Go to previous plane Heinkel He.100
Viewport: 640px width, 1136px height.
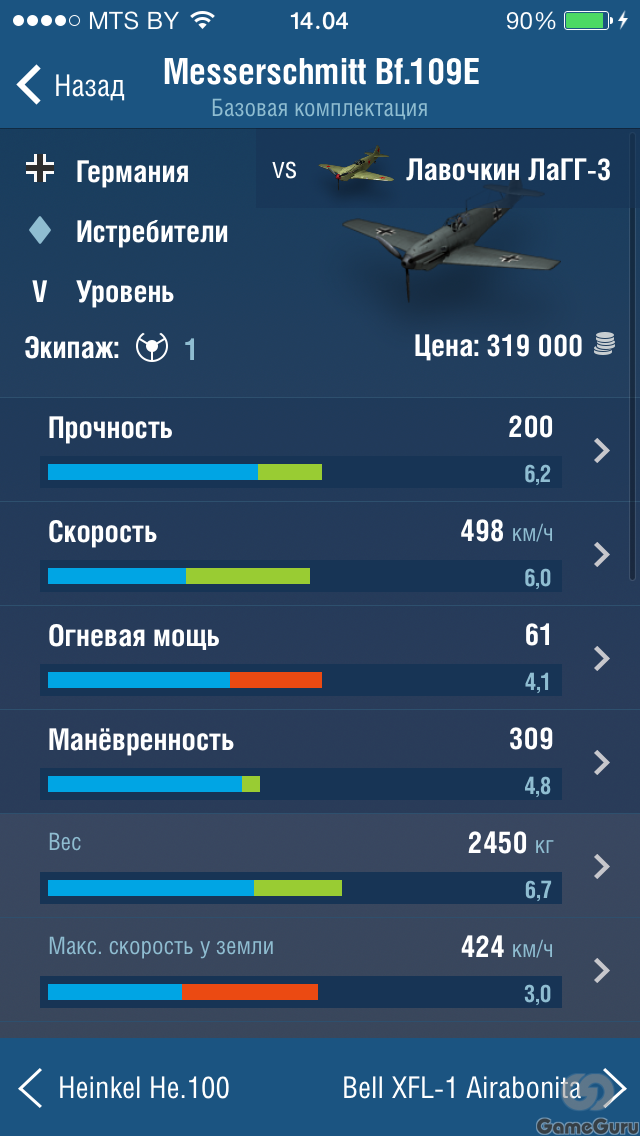click(125, 1087)
